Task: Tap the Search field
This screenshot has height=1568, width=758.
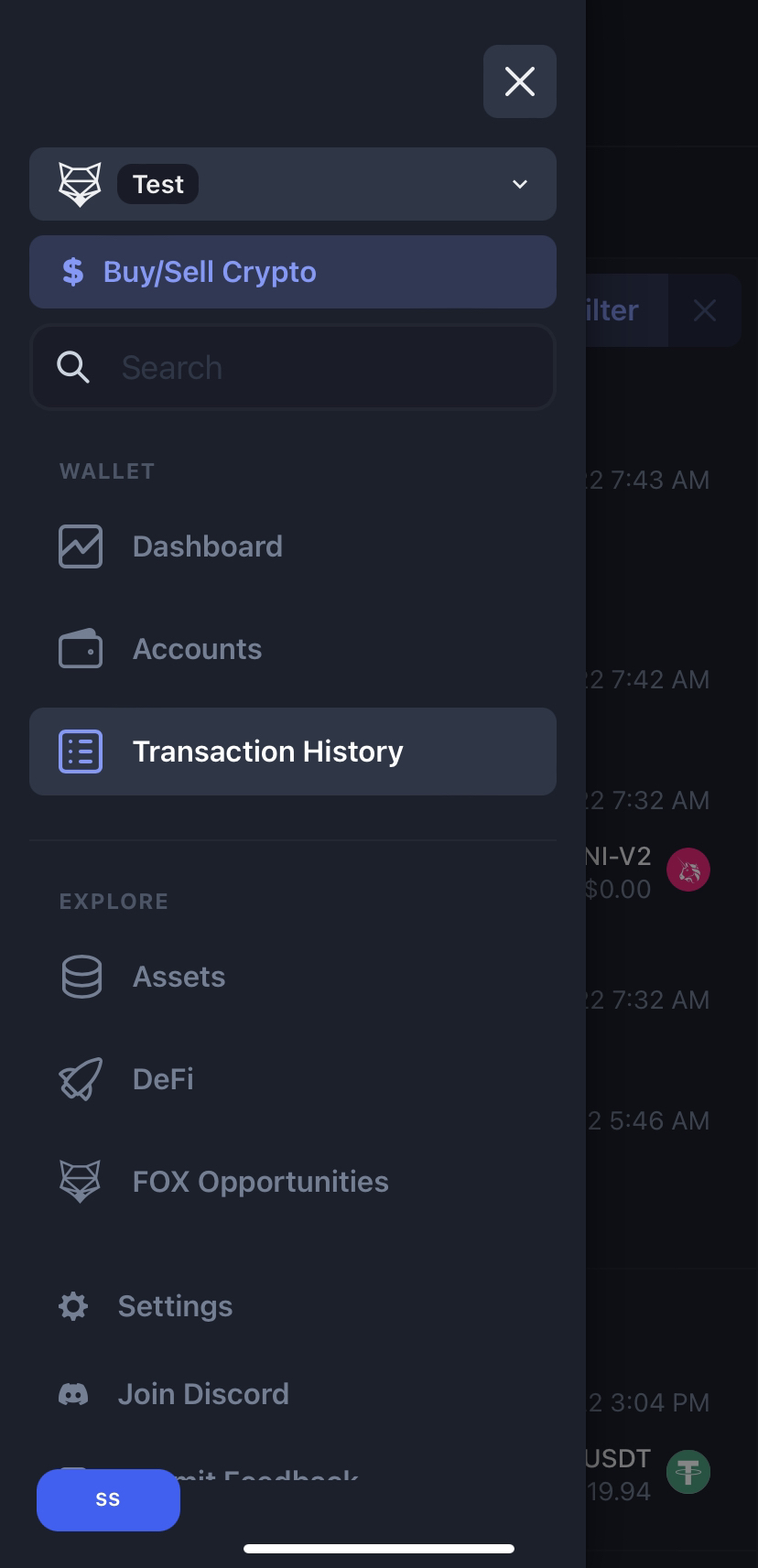Action: coord(293,367)
